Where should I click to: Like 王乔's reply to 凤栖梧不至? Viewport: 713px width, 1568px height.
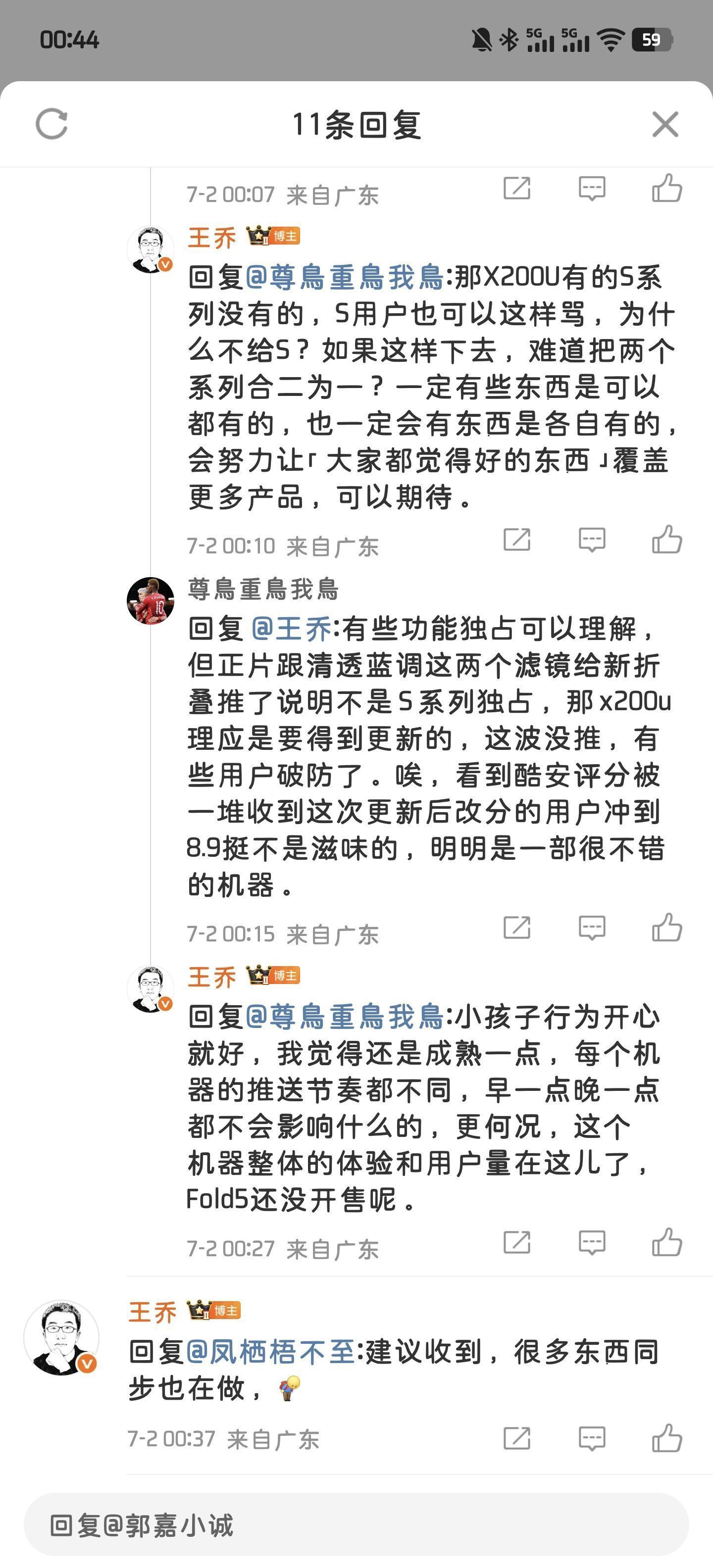[x=667, y=1438]
